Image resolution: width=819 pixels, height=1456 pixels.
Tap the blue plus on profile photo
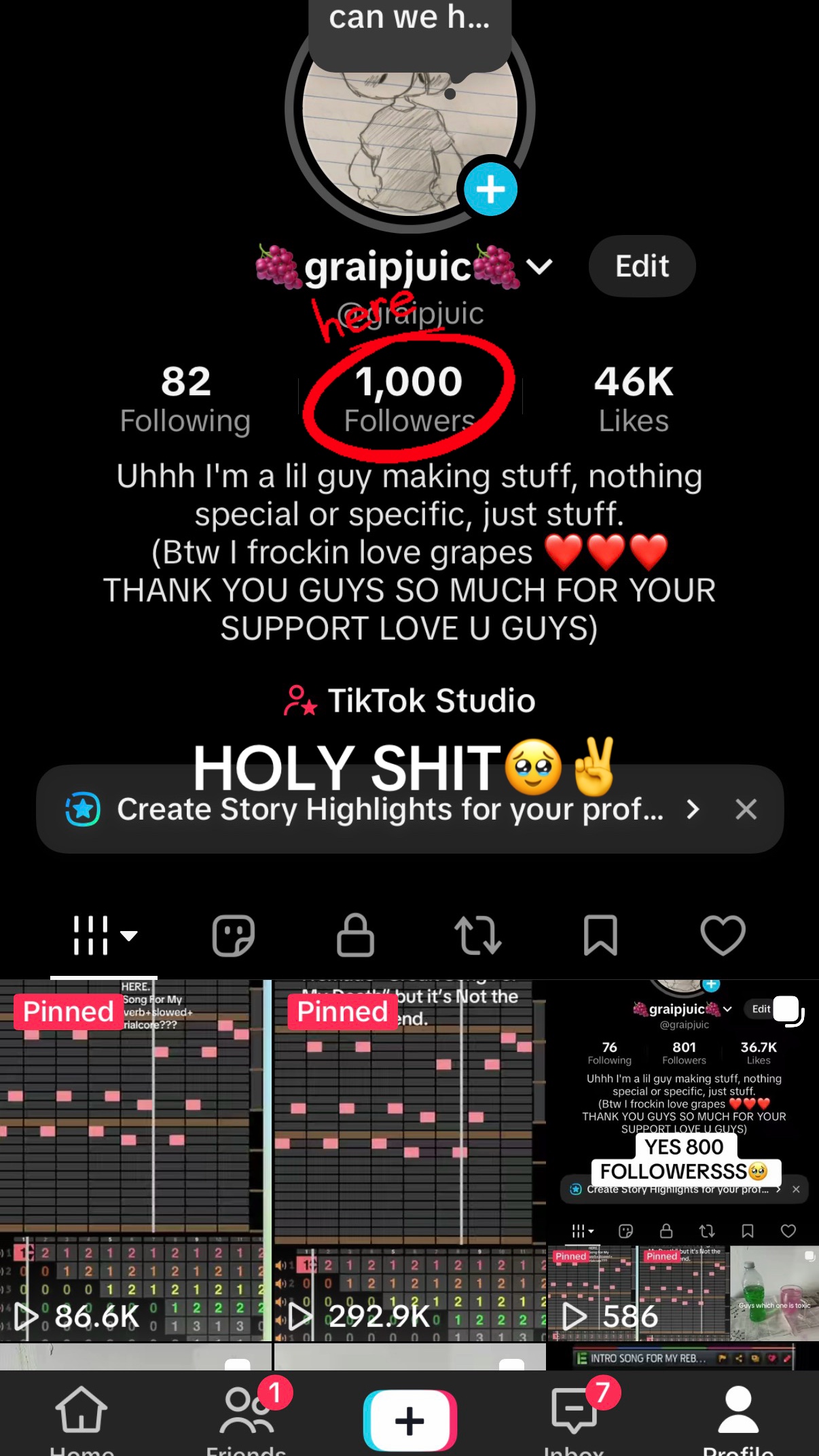point(490,189)
